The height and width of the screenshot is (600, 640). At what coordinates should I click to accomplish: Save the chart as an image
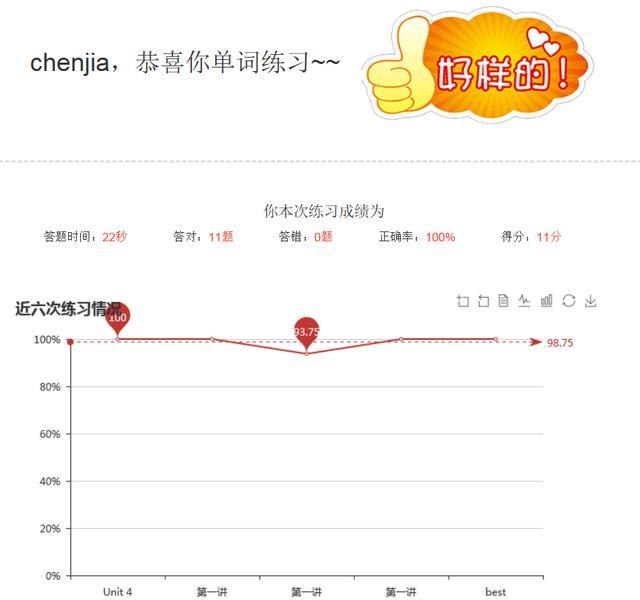[590, 301]
